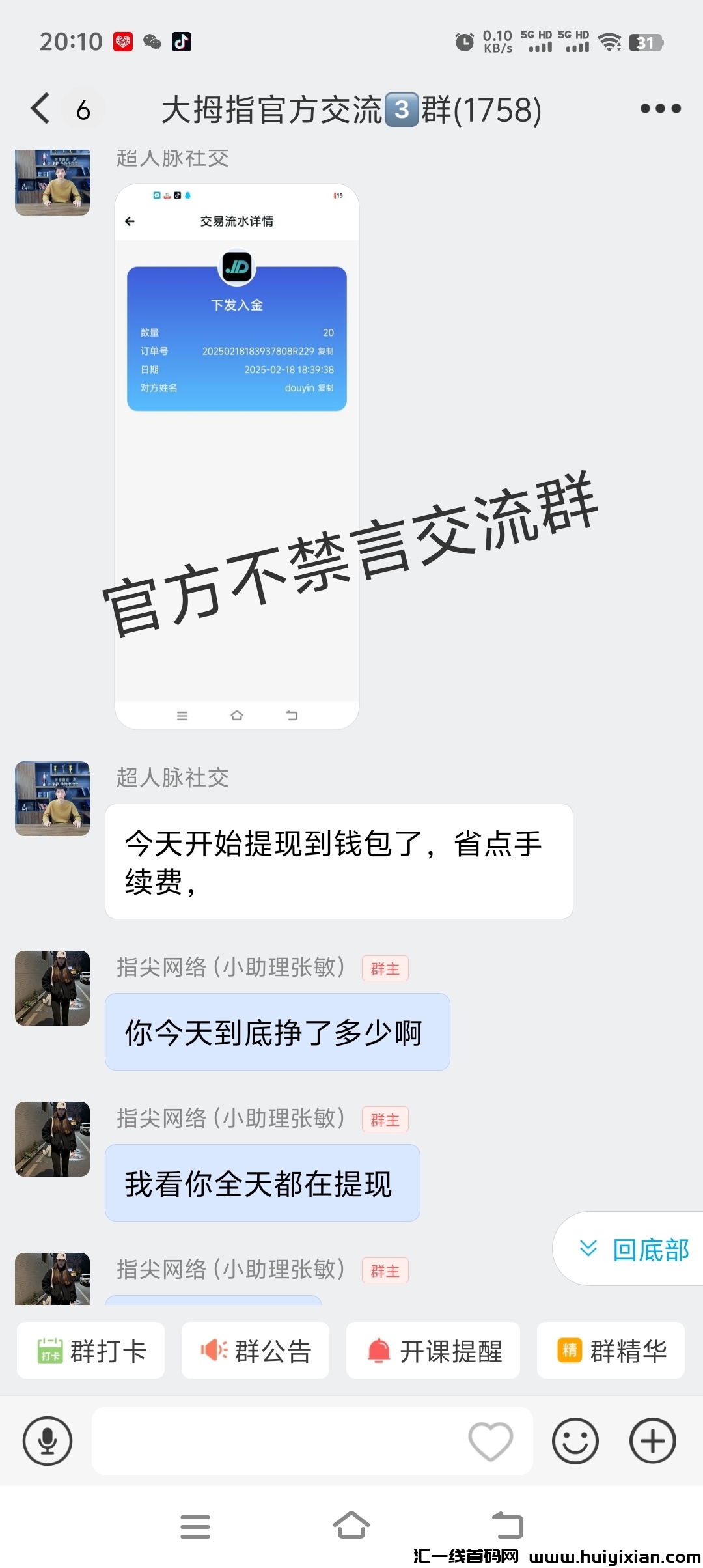Open 群打卡 check-in
This screenshot has width=703, height=1568.
[x=91, y=1351]
